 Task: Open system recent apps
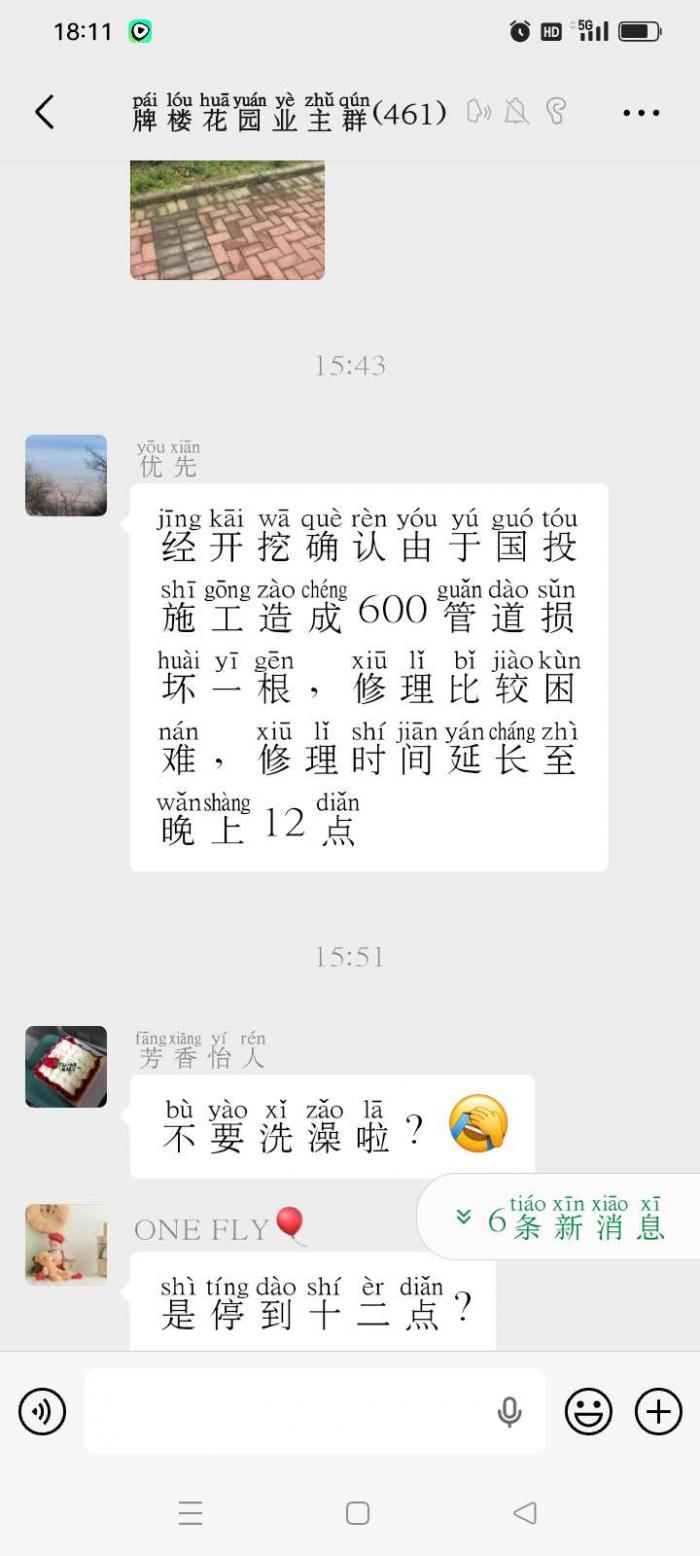[x=191, y=1513]
